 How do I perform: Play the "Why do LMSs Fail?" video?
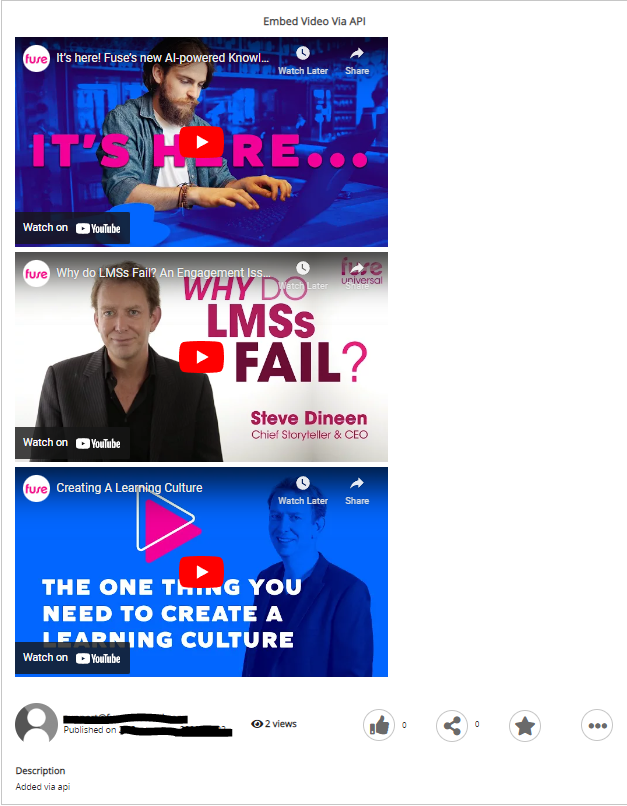202,357
